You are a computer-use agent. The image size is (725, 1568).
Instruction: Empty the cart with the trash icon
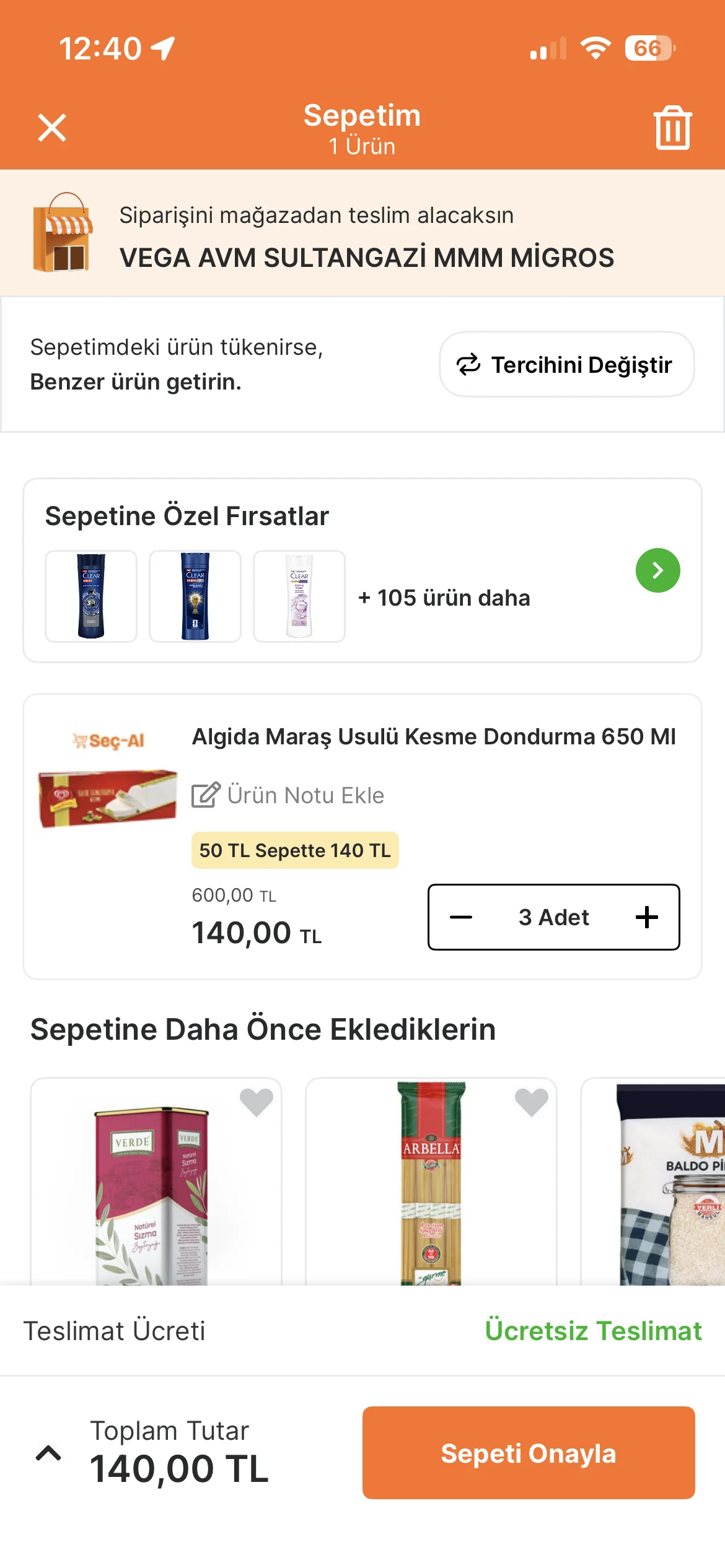click(672, 128)
